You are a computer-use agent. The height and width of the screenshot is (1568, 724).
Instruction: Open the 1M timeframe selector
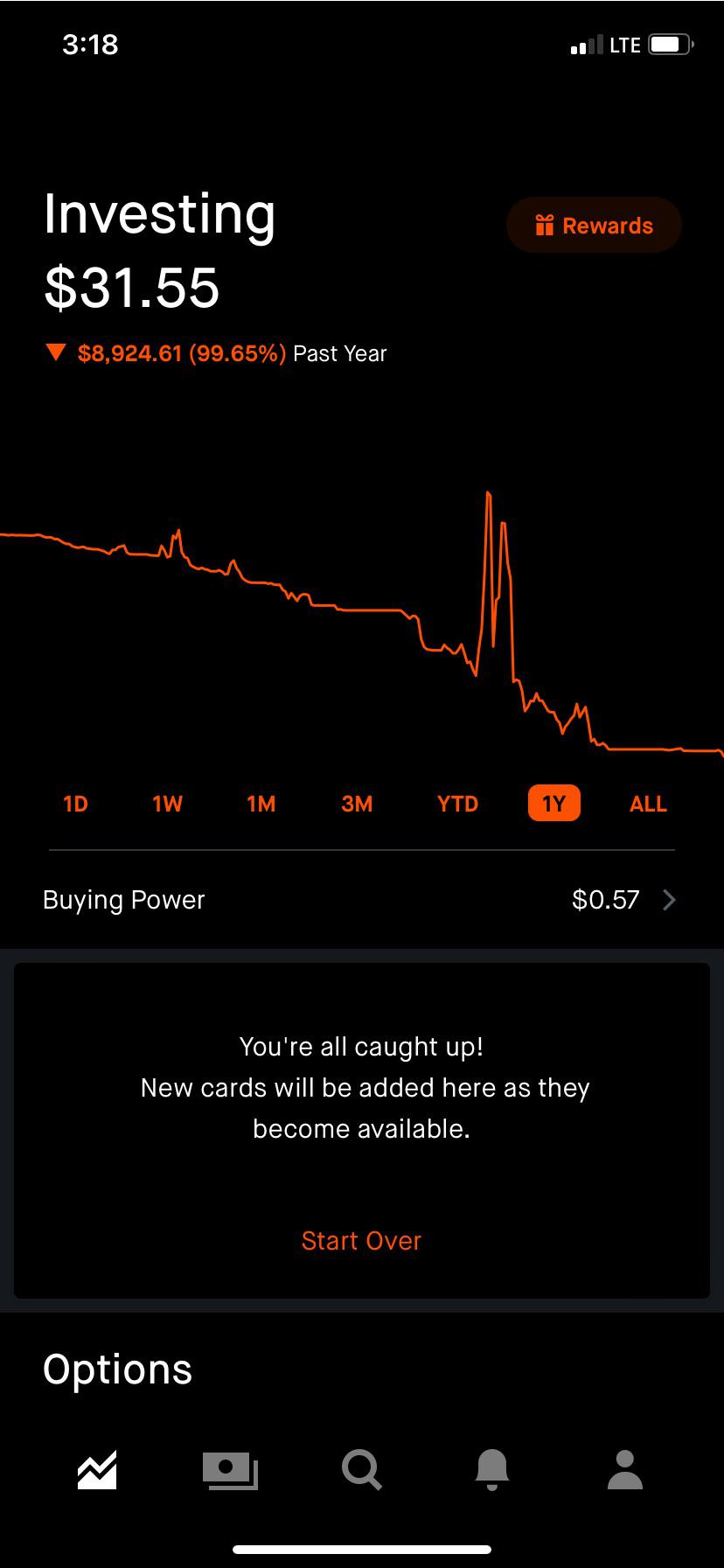[x=260, y=803]
